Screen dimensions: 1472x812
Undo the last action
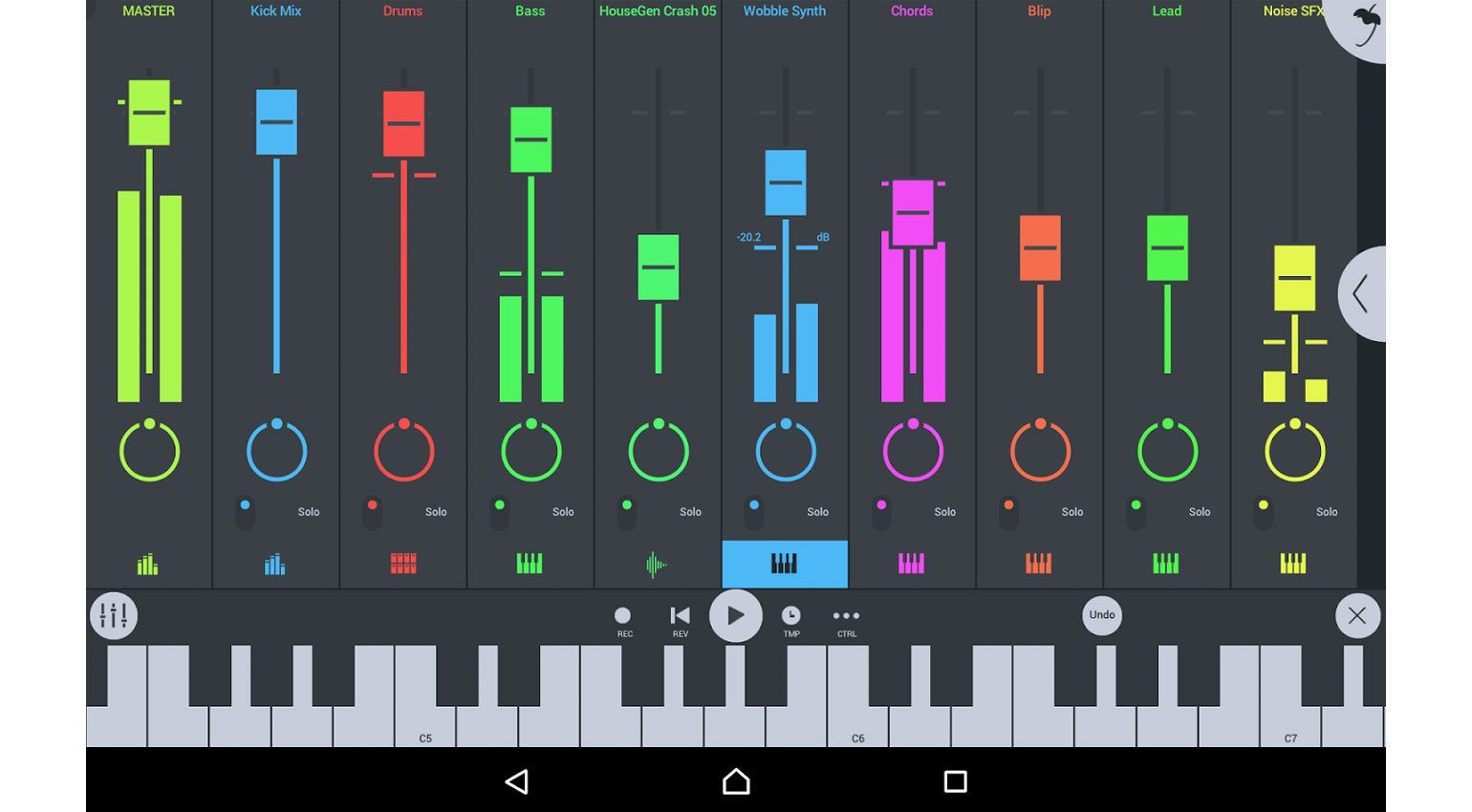pos(1101,615)
